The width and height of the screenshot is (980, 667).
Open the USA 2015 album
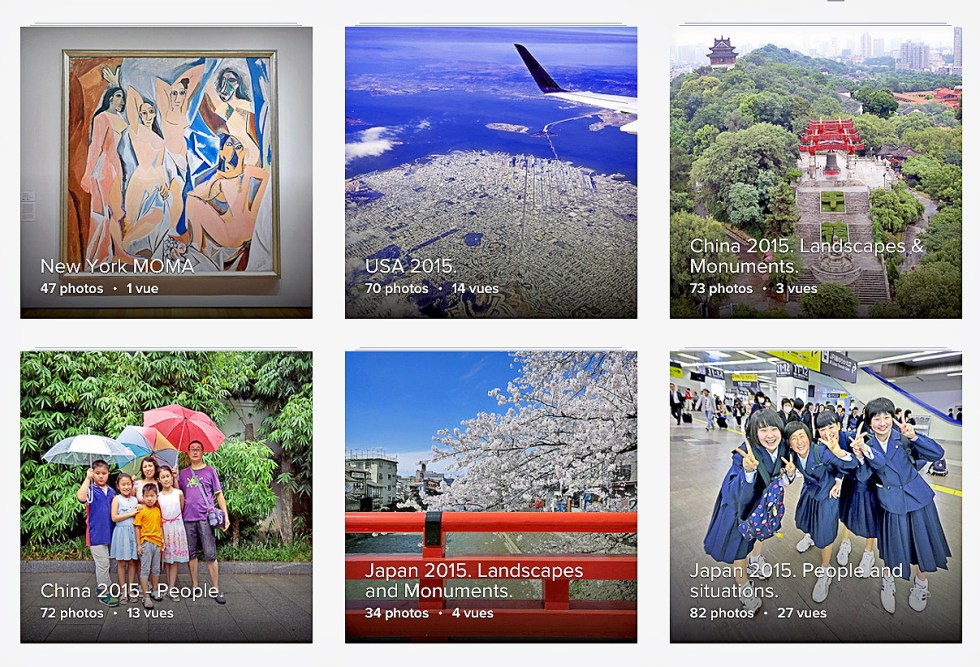(x=491, y=172)
